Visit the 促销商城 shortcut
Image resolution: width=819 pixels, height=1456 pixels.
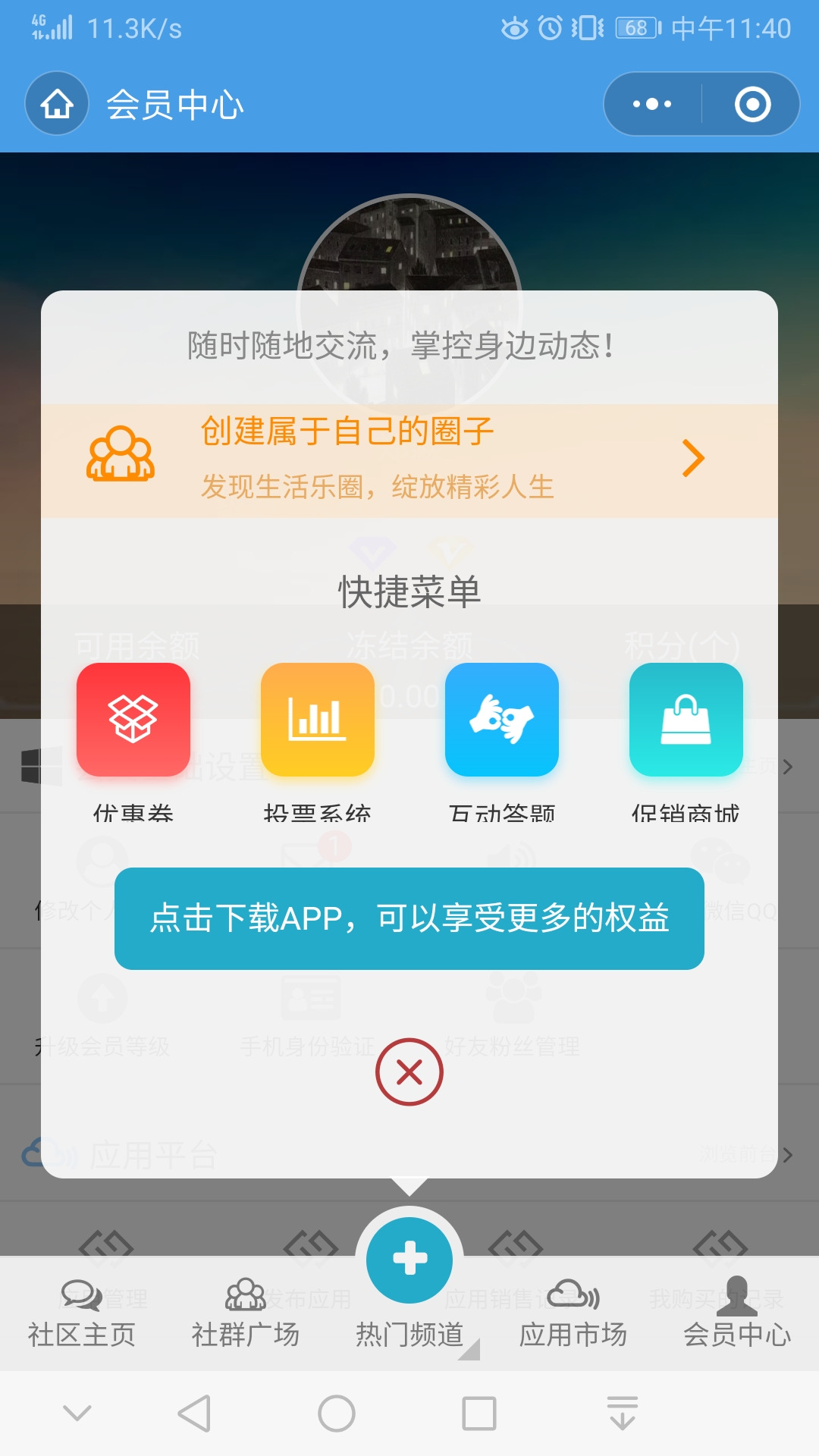click(686, 720)
